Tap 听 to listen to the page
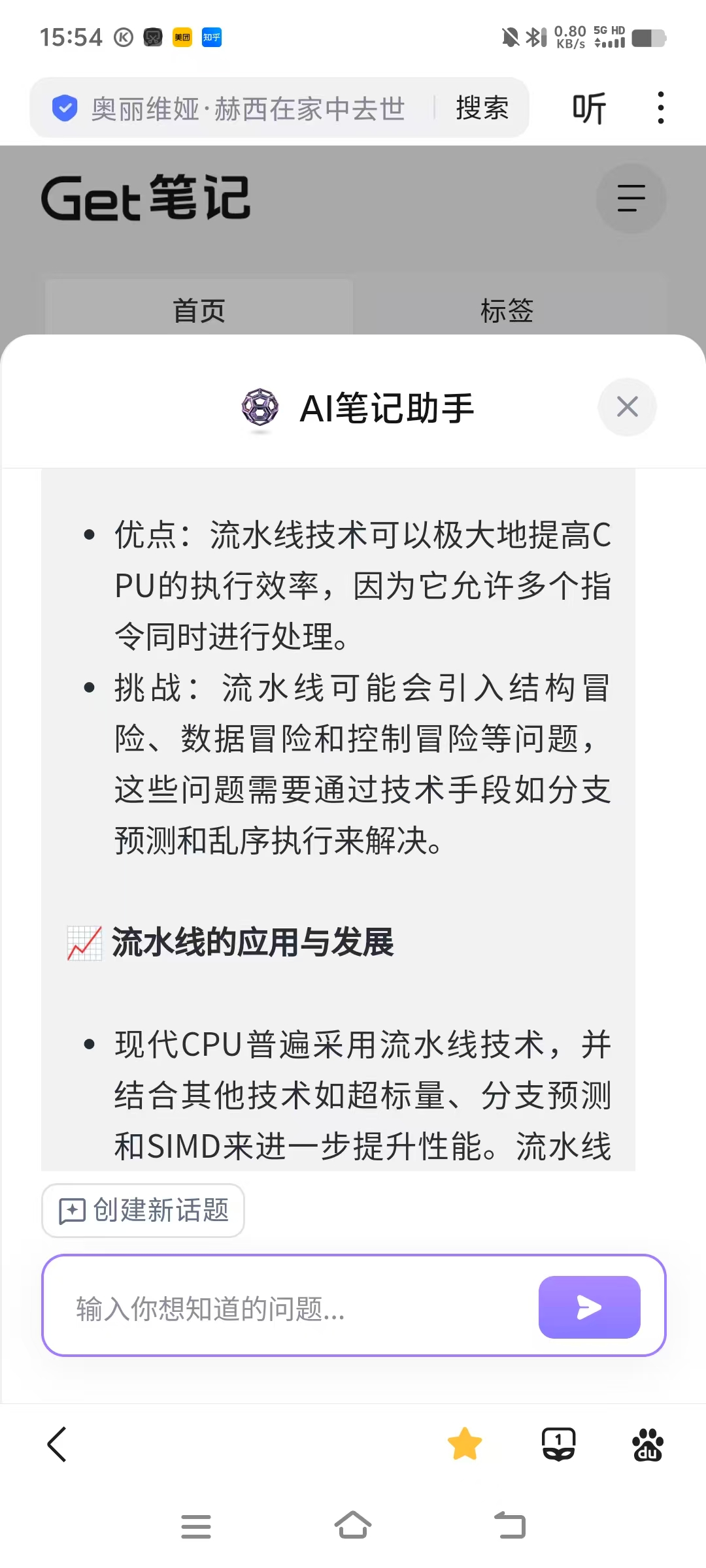Viewport: 706px width, 1568px height. [589, 108]
